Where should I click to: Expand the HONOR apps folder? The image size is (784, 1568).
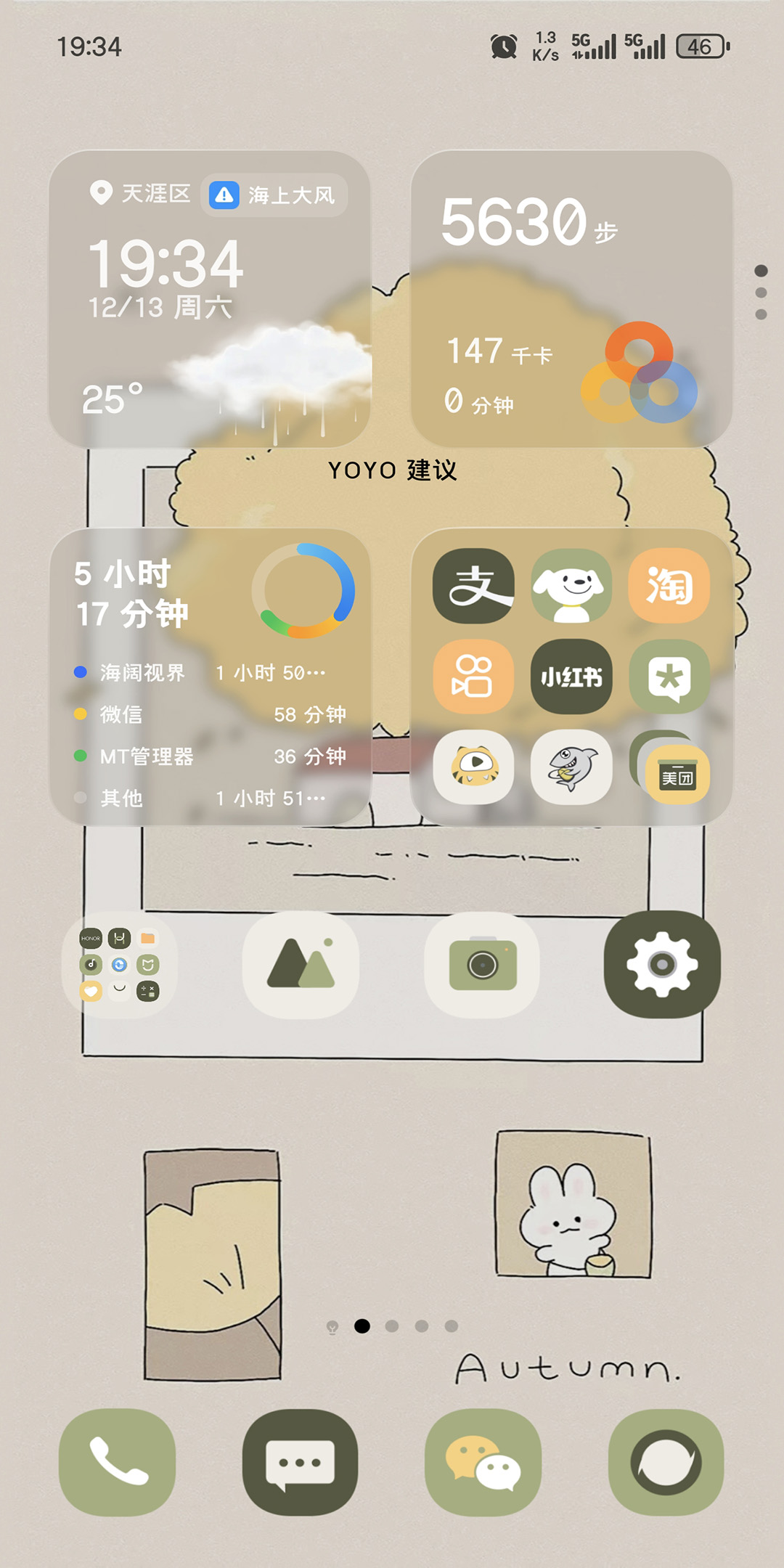coord(120,965)
